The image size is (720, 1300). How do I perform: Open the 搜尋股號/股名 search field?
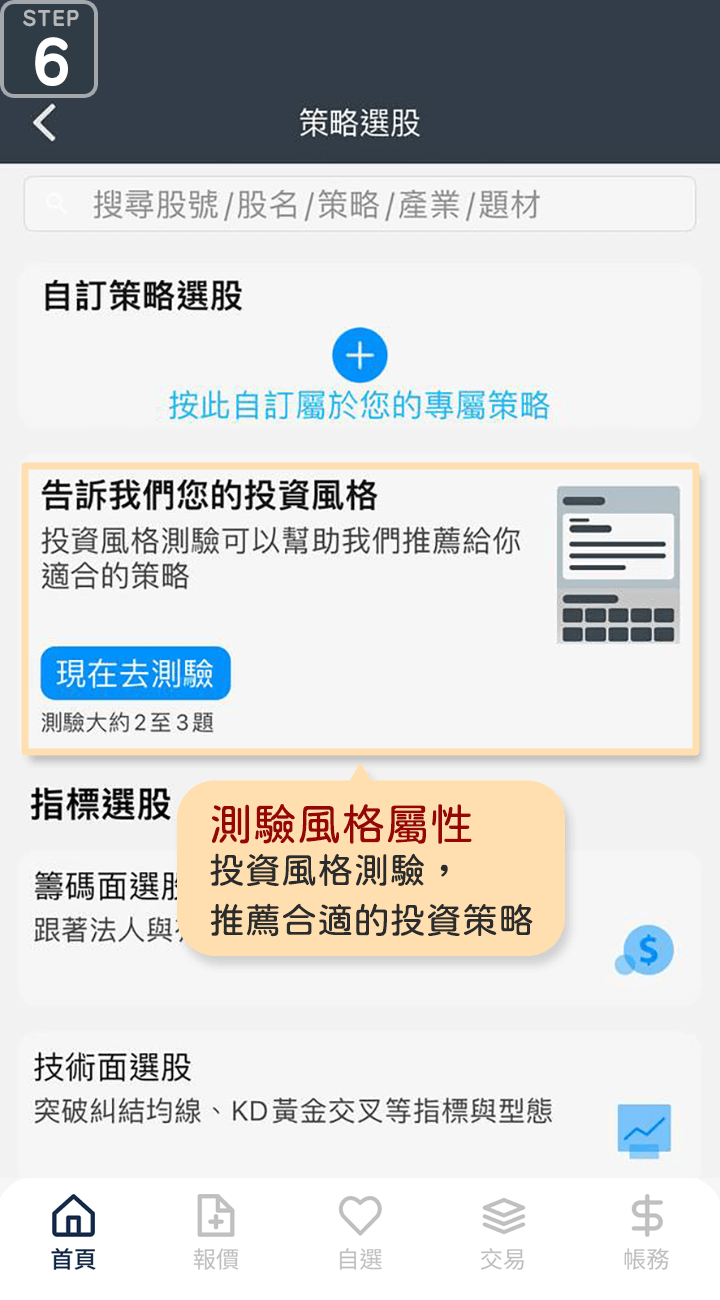point(360,204)
